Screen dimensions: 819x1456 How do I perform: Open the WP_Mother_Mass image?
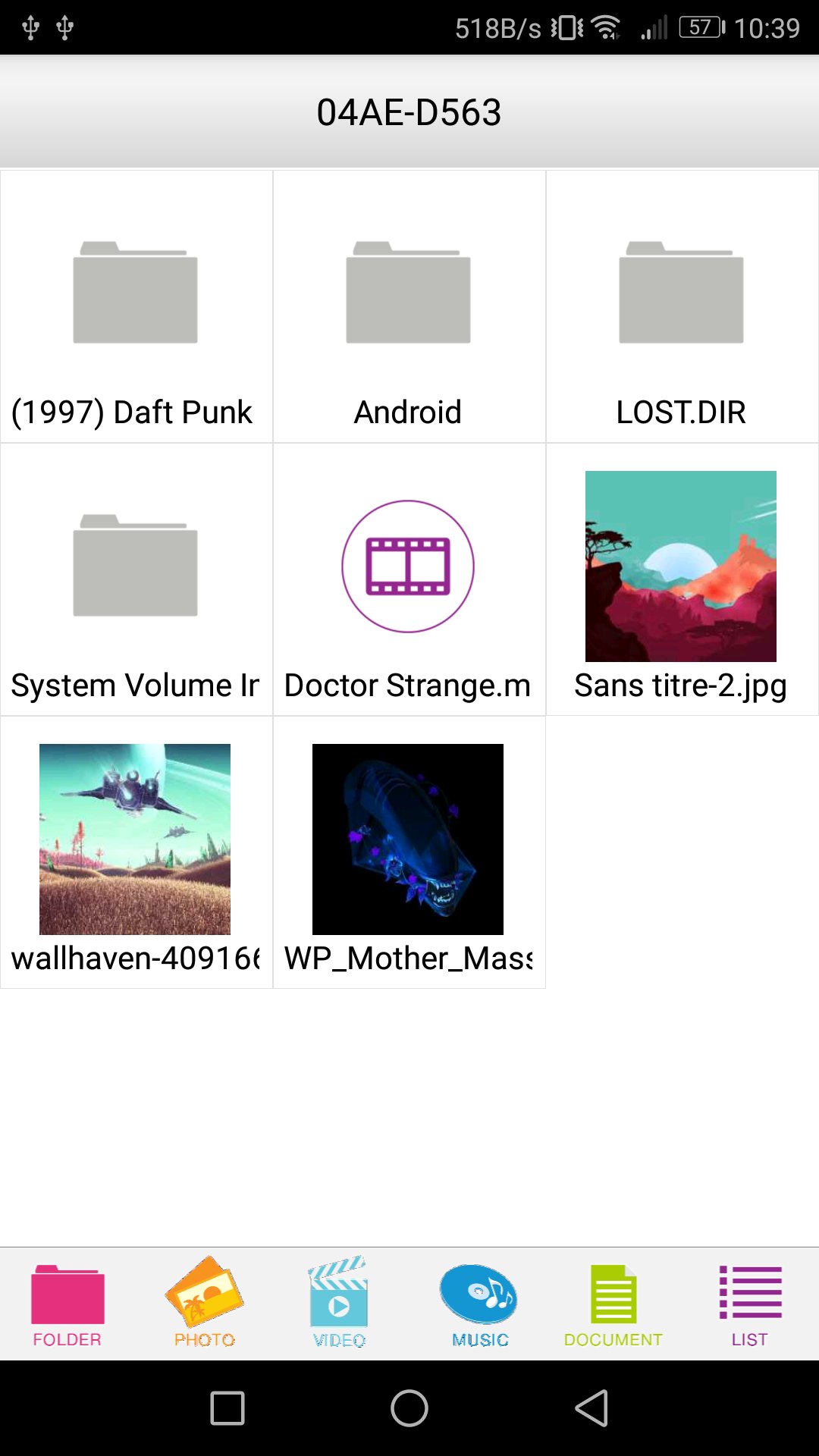pos(409,852)
